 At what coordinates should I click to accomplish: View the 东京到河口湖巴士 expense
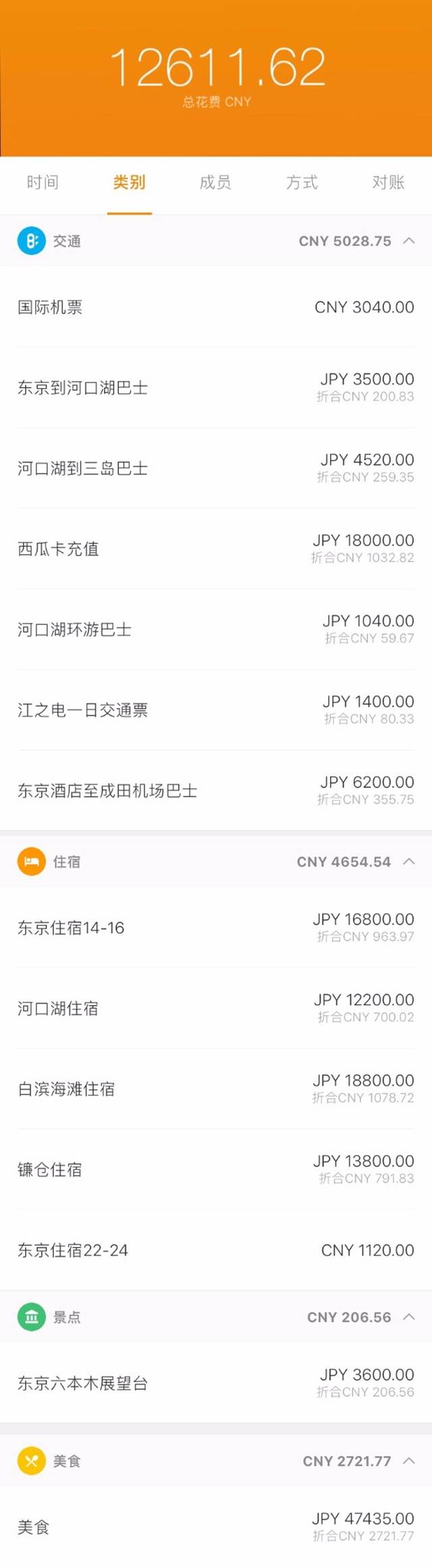coord(216,387)
